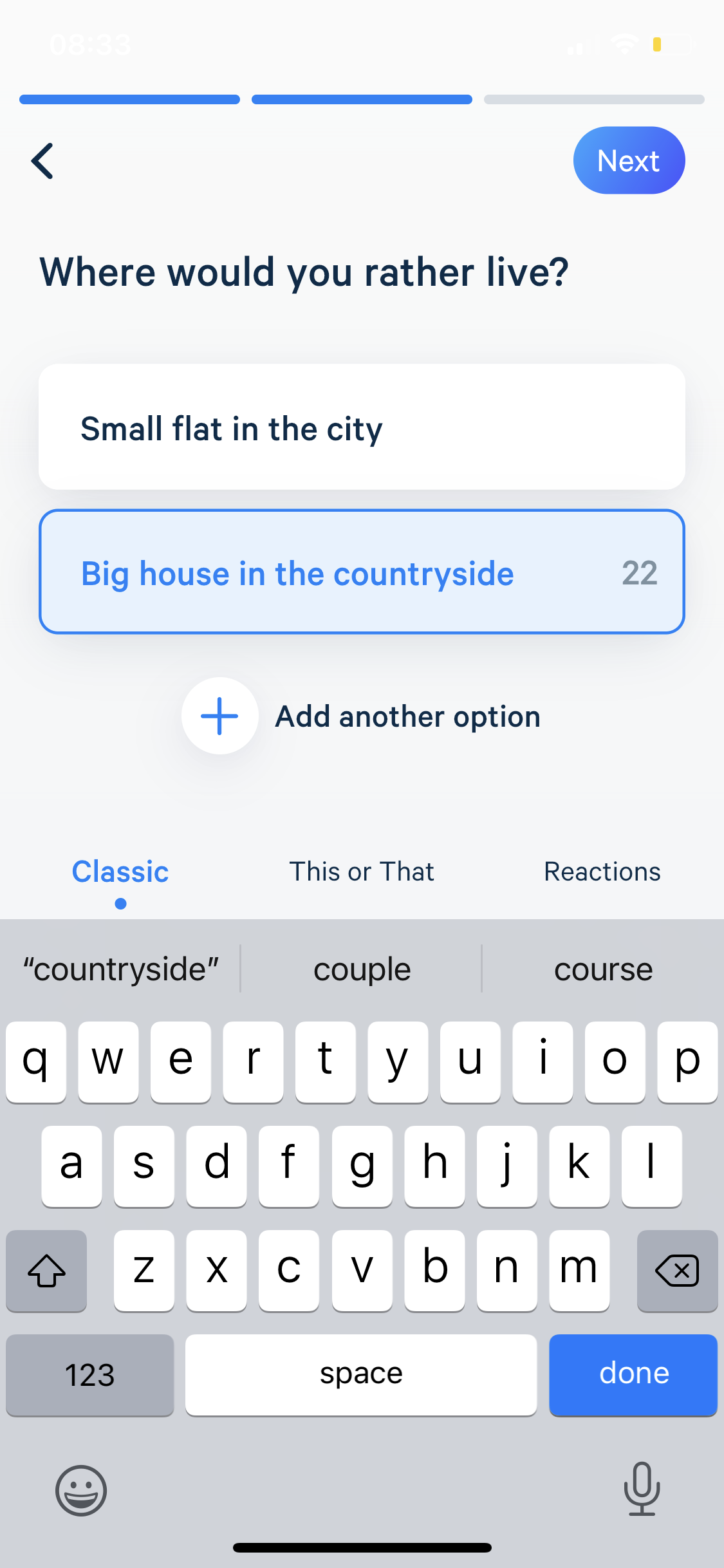Choose the suggestion "countryside"
The width and height of the screenshot is (724, 1568).
[x=120, y=968]
